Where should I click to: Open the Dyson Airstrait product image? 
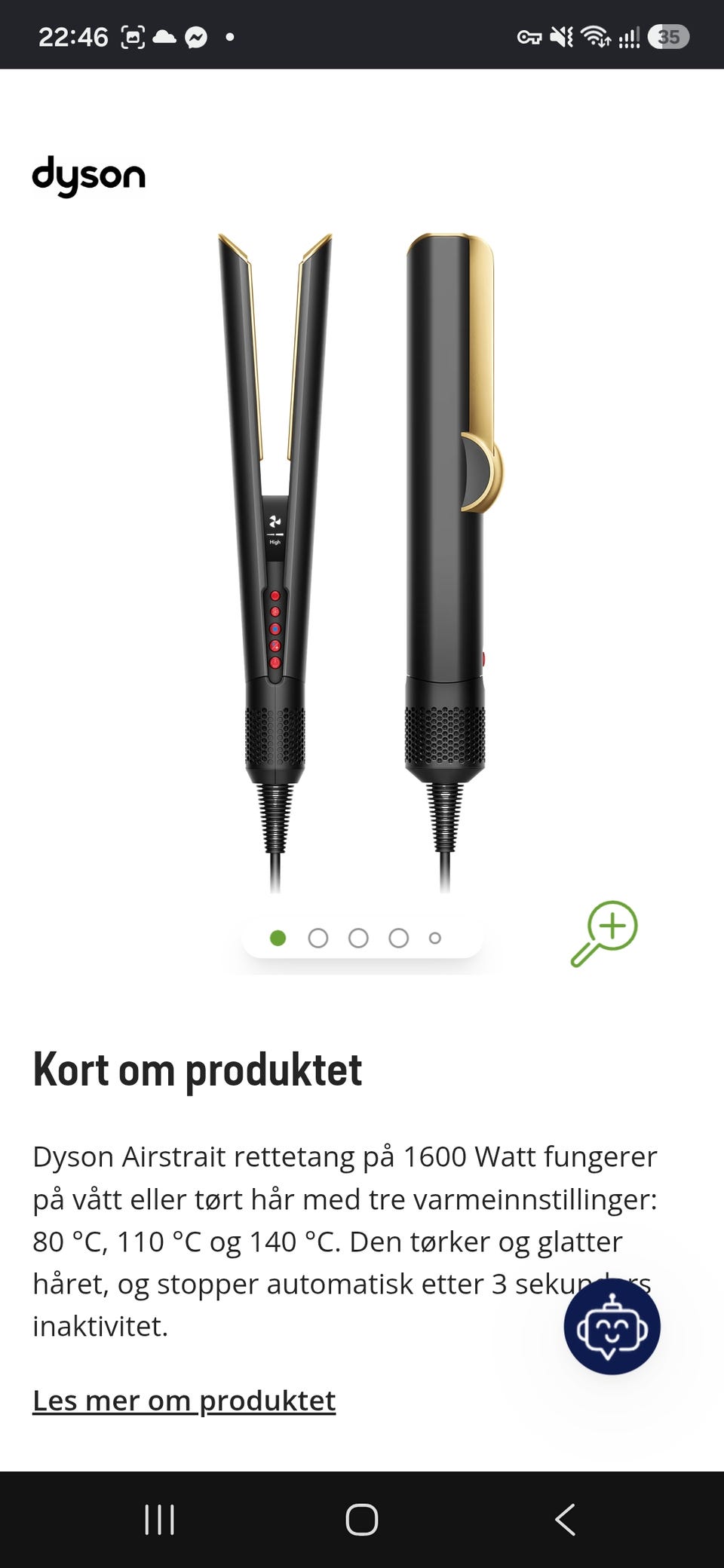coord(360,562)
